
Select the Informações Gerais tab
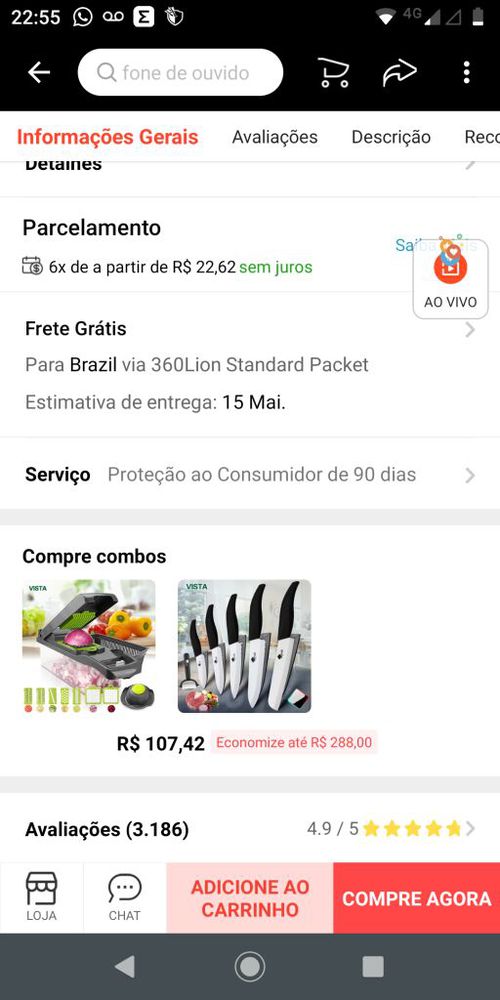coord(107,137)
